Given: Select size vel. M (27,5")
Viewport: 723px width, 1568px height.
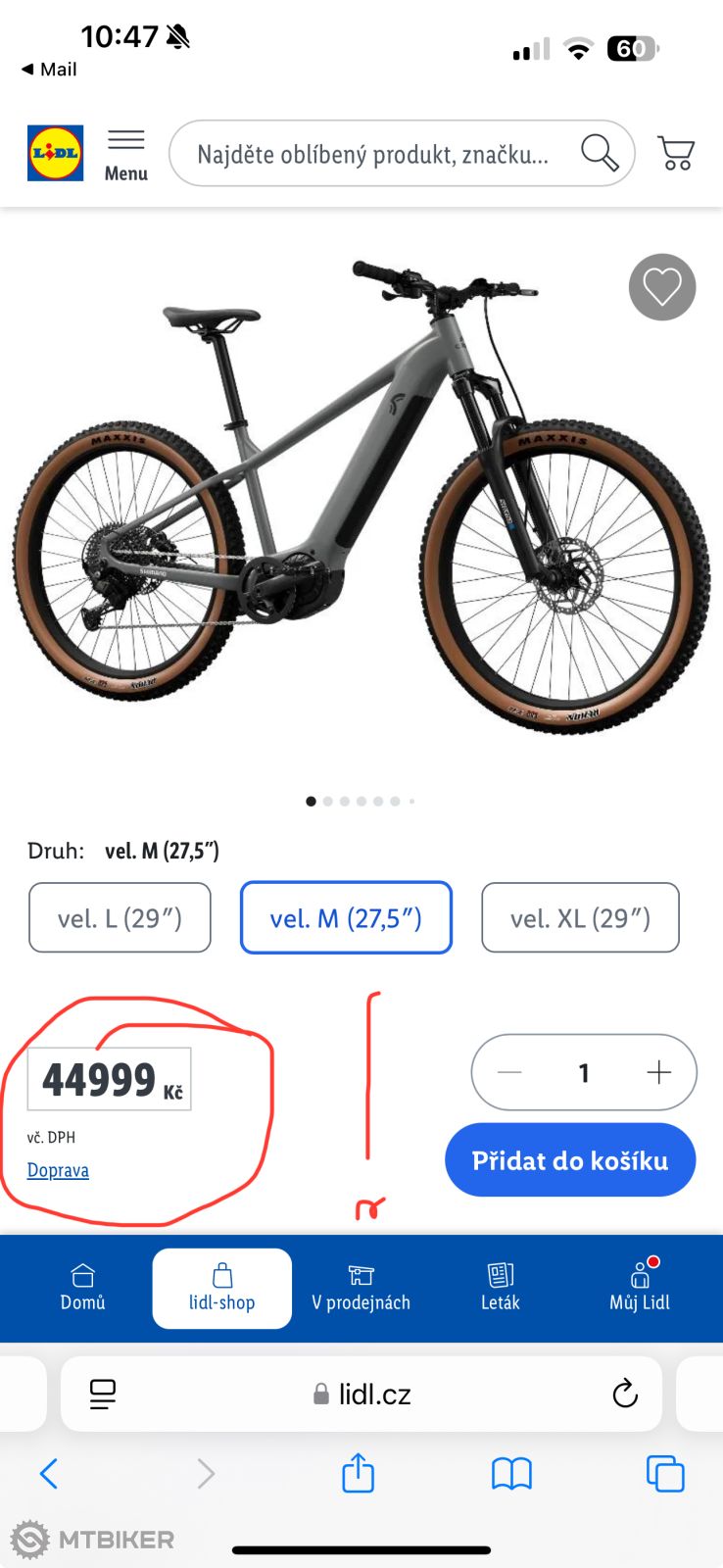Looking at the screenshot, I should [x=346, y=918].
